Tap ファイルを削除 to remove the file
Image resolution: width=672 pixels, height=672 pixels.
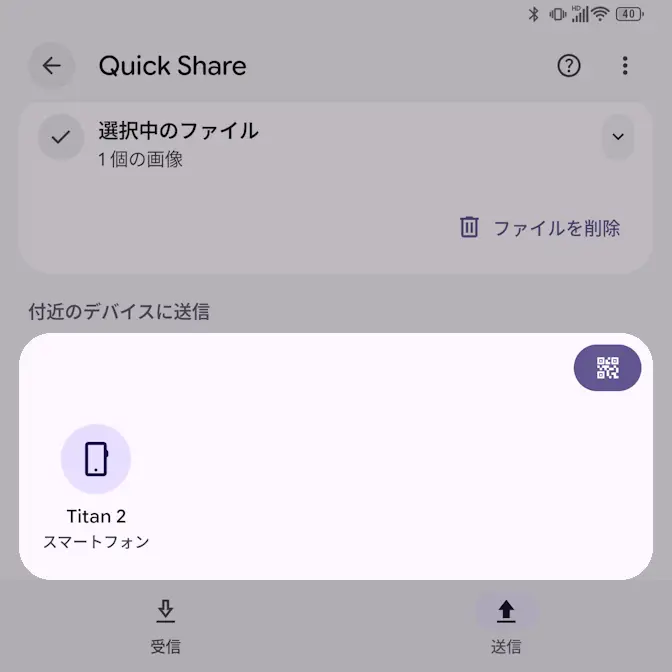(540, 228)
